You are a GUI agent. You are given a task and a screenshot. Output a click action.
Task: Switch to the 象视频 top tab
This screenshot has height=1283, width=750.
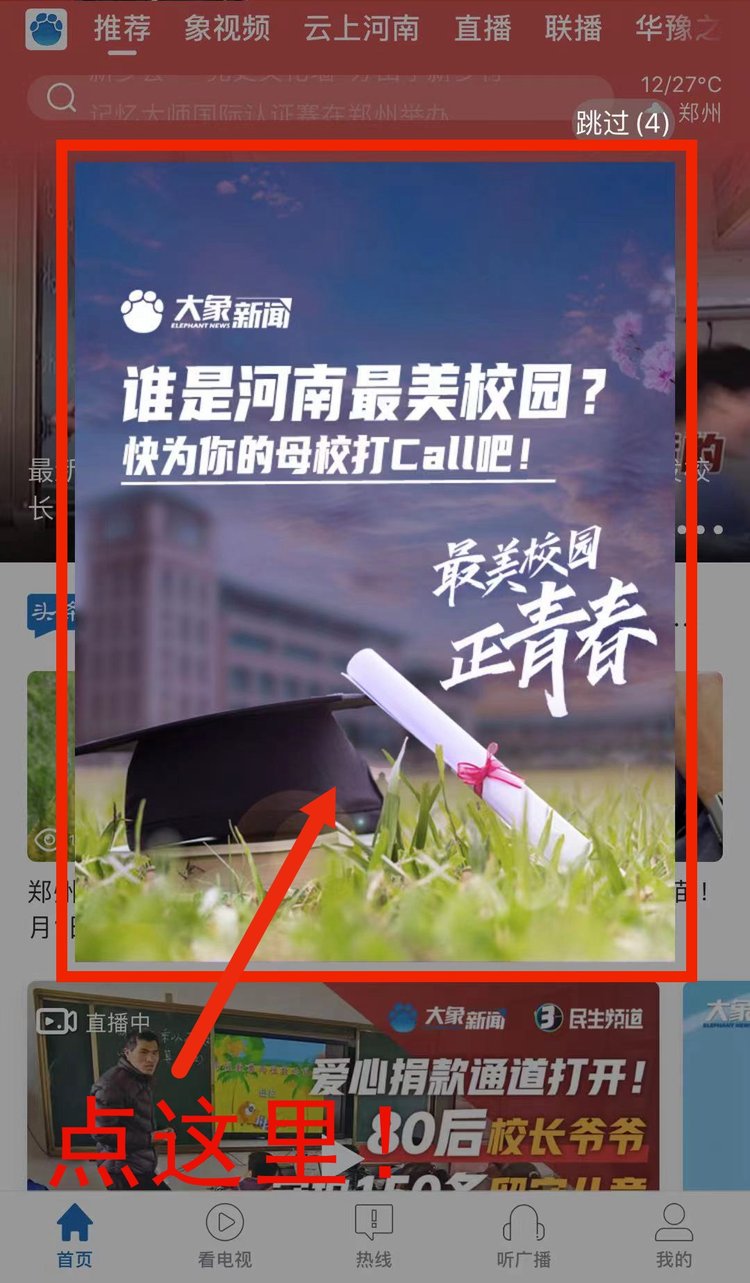pos(227,28)
